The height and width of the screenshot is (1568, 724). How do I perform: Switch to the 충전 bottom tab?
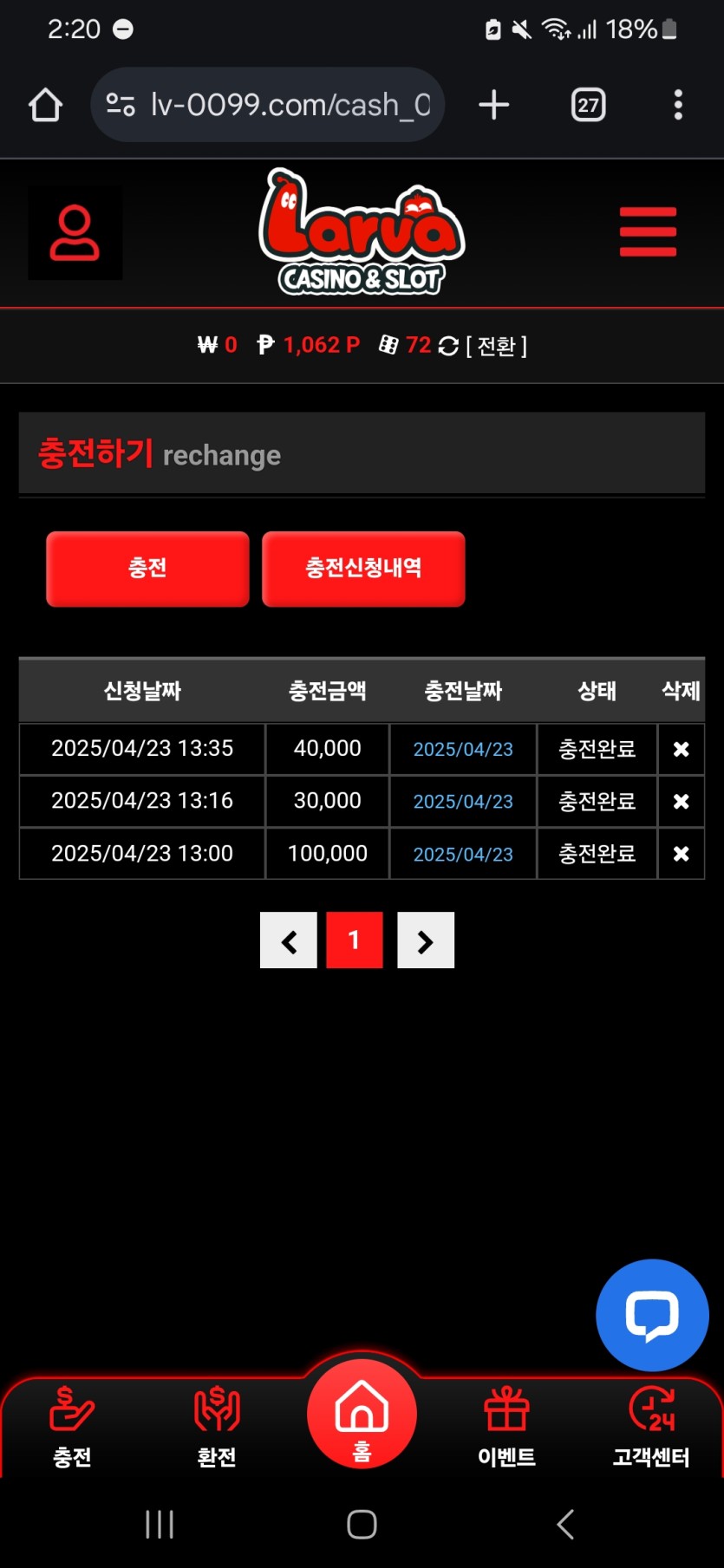[72, 1427]
